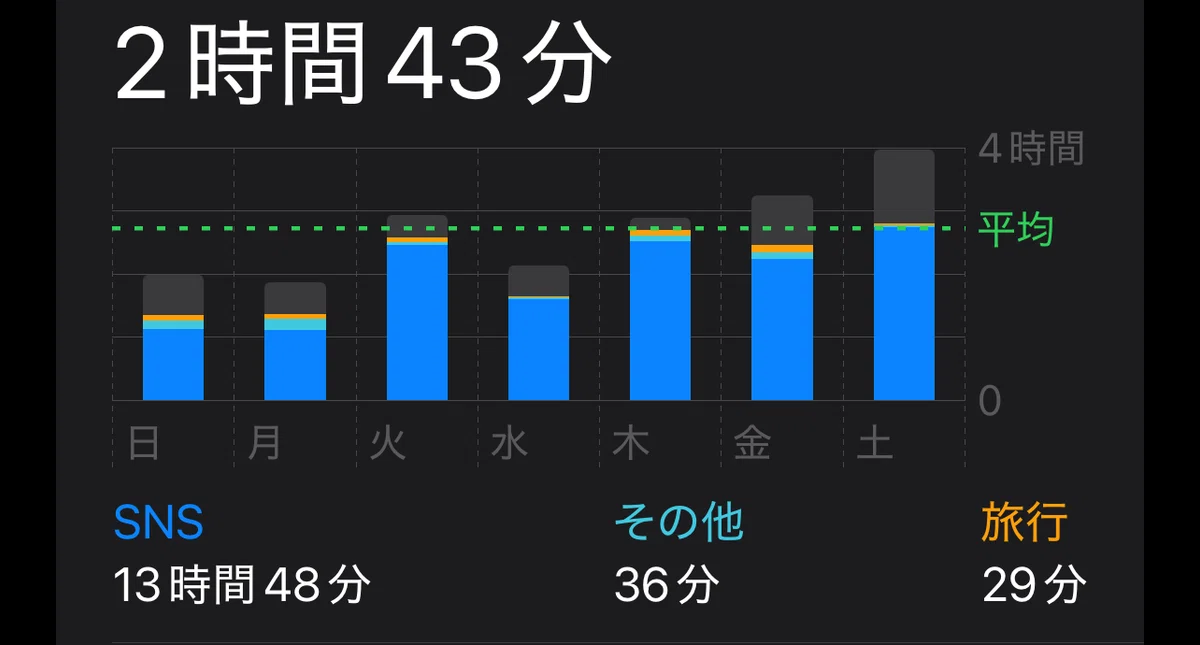Select the 月 (Monday) usage bar
The width and height of the screenshot is (1200, 645).
pos(295,341)
